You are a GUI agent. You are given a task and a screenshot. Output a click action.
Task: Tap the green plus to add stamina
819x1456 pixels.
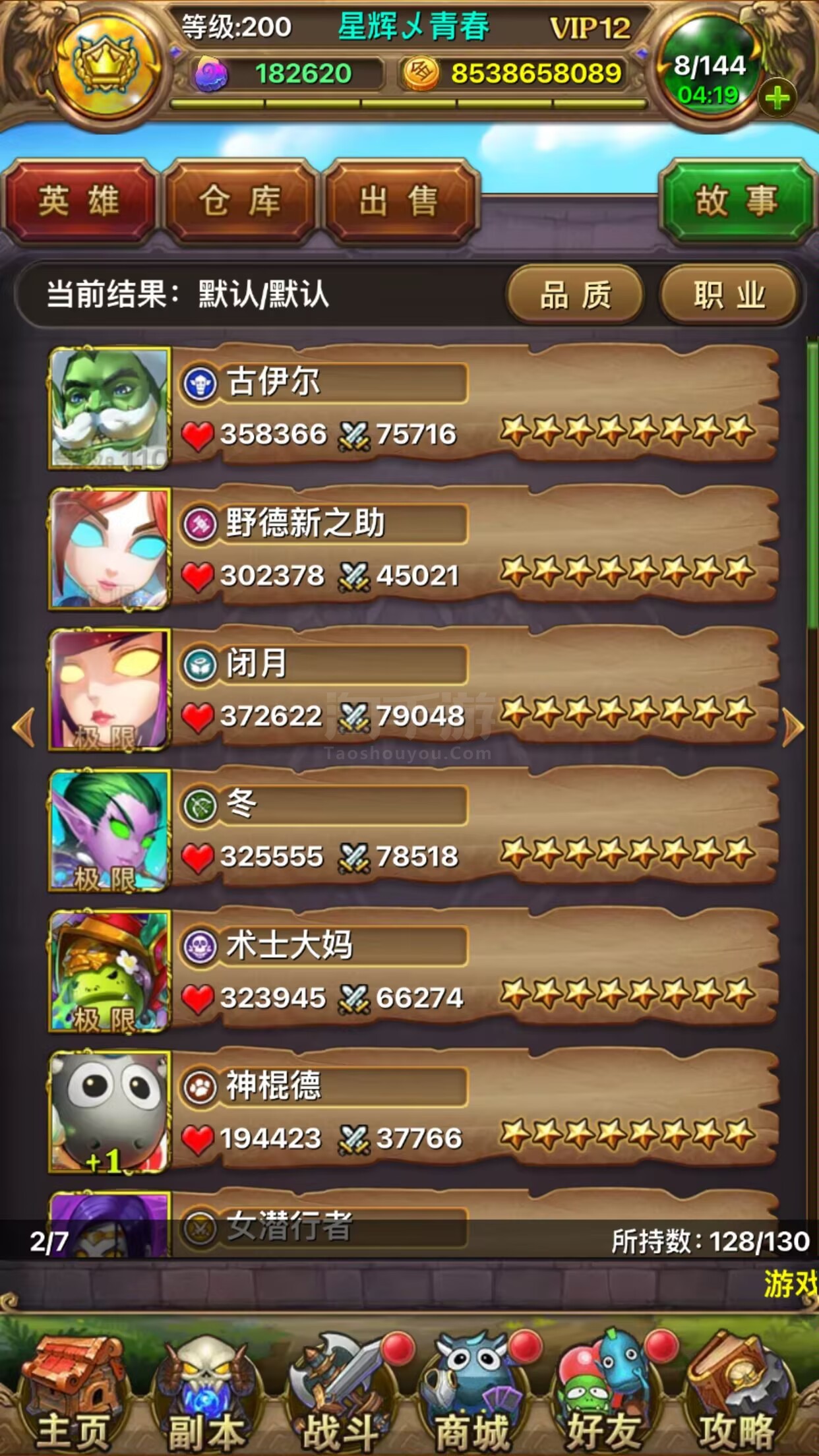pyautogui.click(x=777, y=98)
